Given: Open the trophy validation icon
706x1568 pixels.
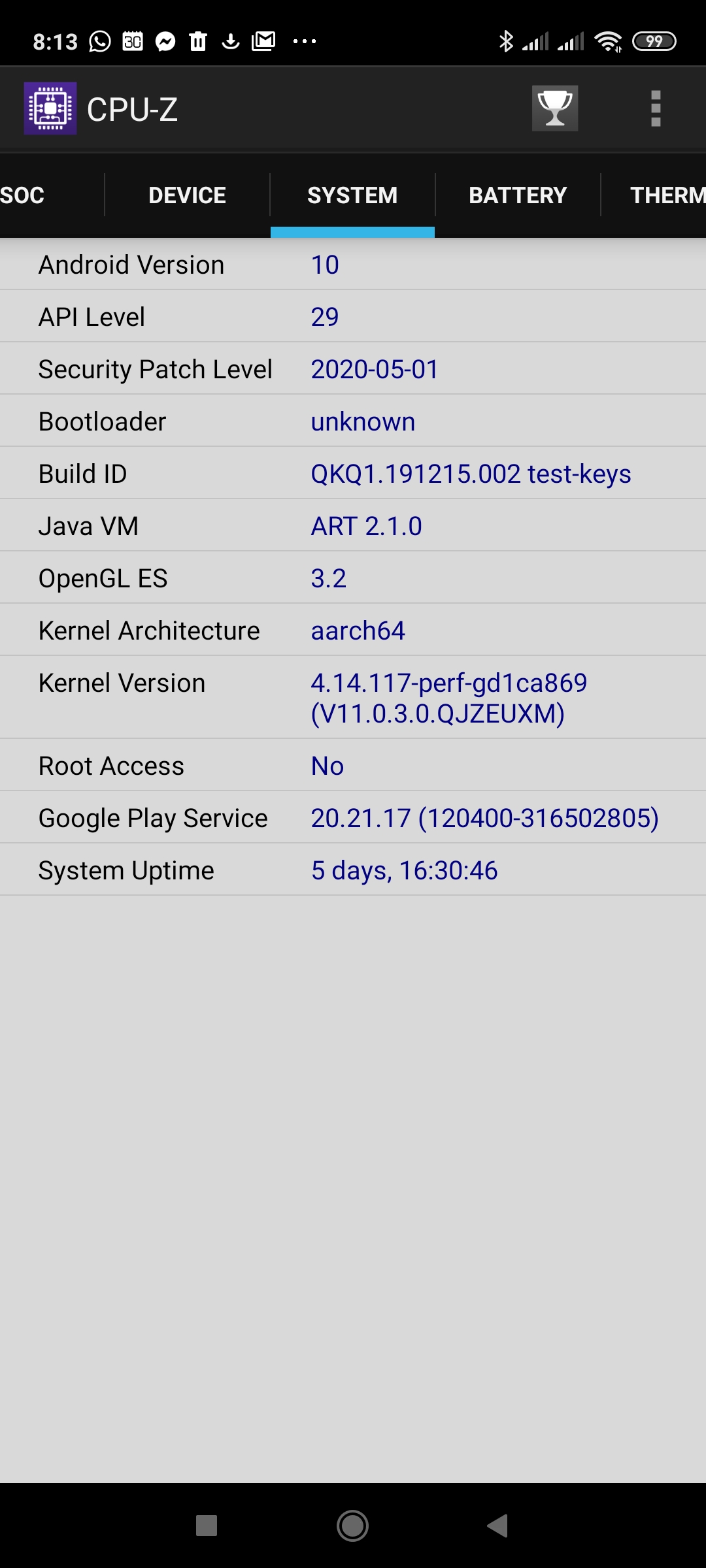Looking at the screenshot, I should point(554,108).
